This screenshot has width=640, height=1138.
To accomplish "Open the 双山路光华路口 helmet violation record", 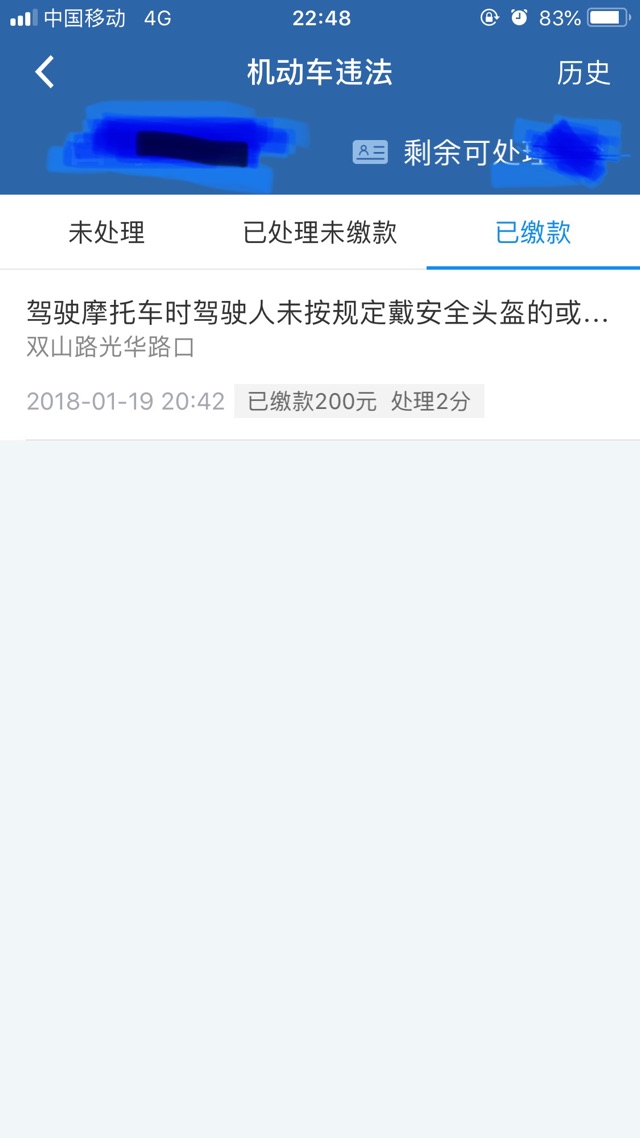I will pyautogui.click(x=318, y=357).
